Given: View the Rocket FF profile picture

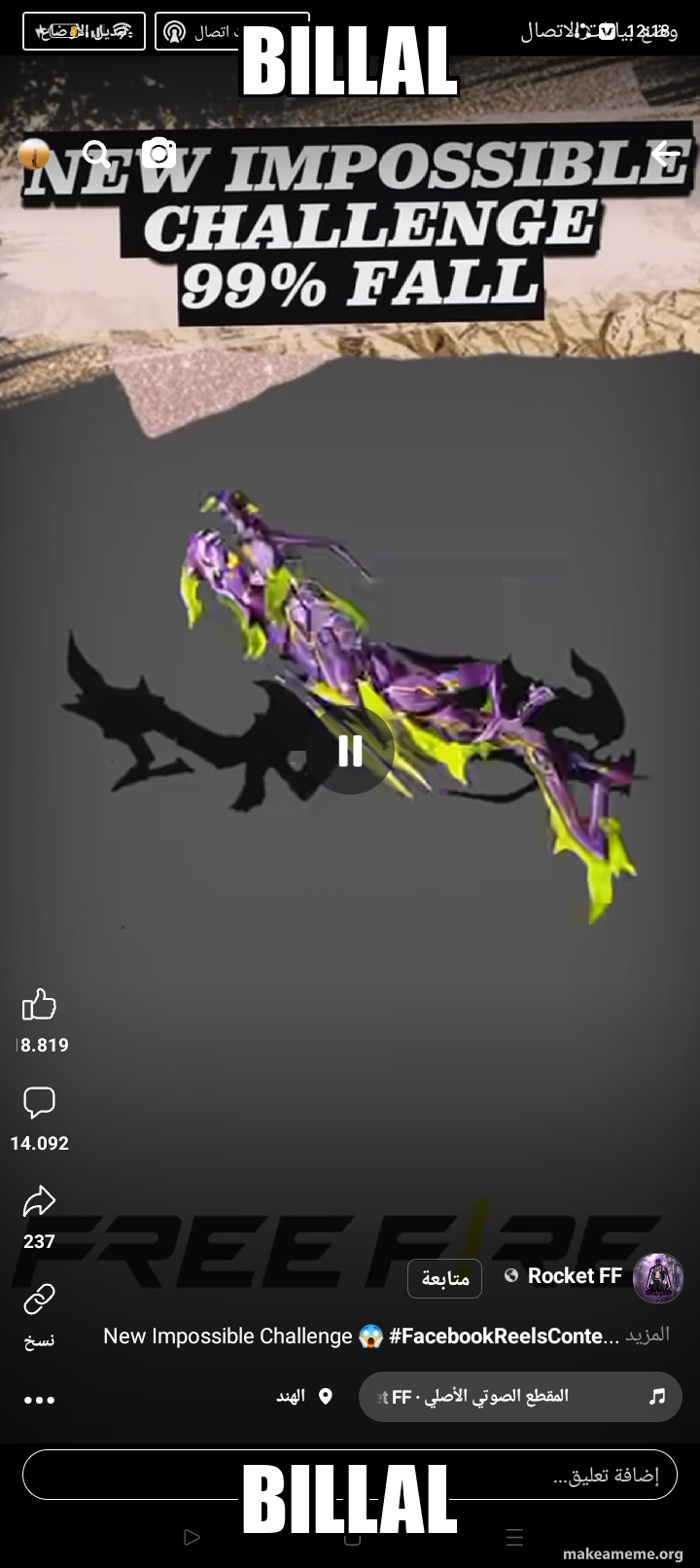Looking at the screenshot, I should coord(658,1277).
